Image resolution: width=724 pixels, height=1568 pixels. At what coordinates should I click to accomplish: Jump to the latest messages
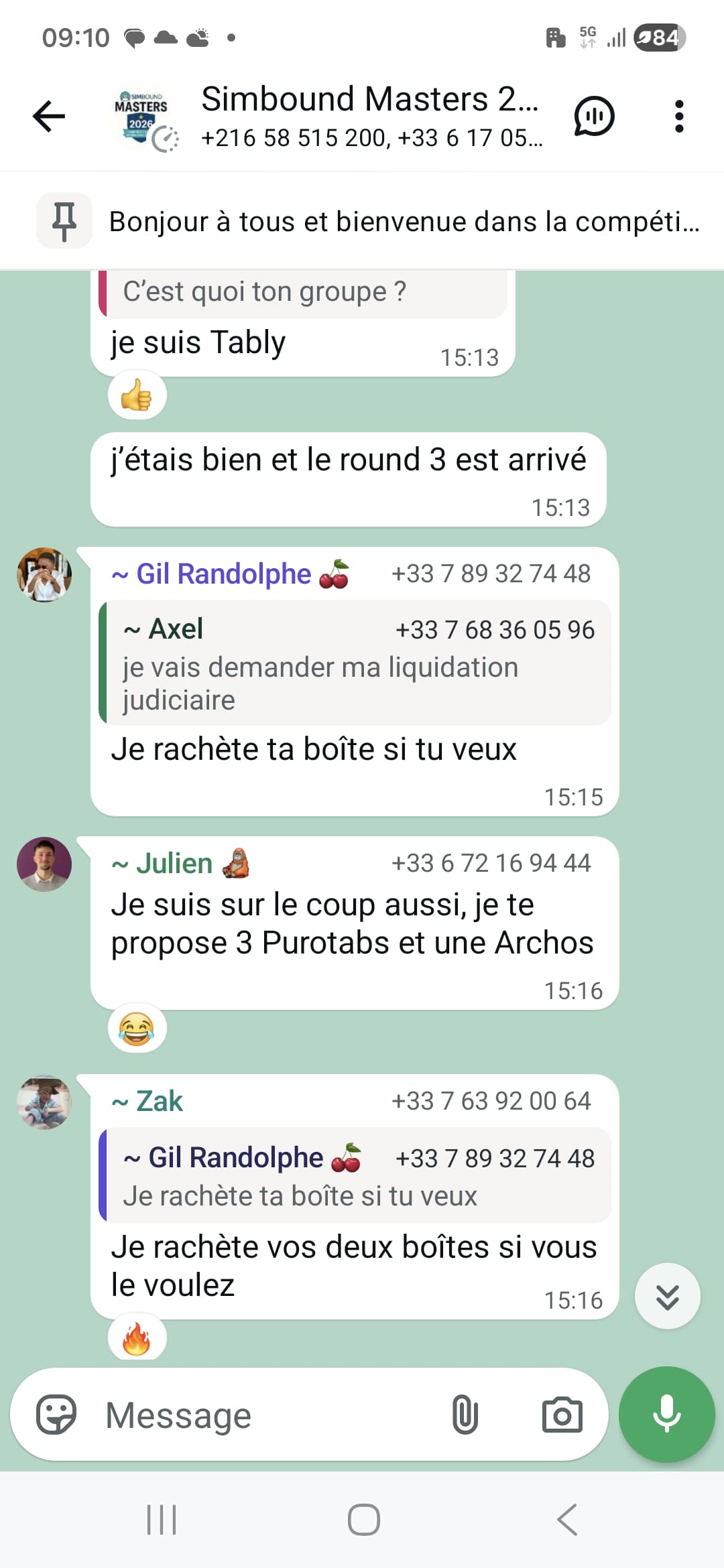[x=668, y=1297]
